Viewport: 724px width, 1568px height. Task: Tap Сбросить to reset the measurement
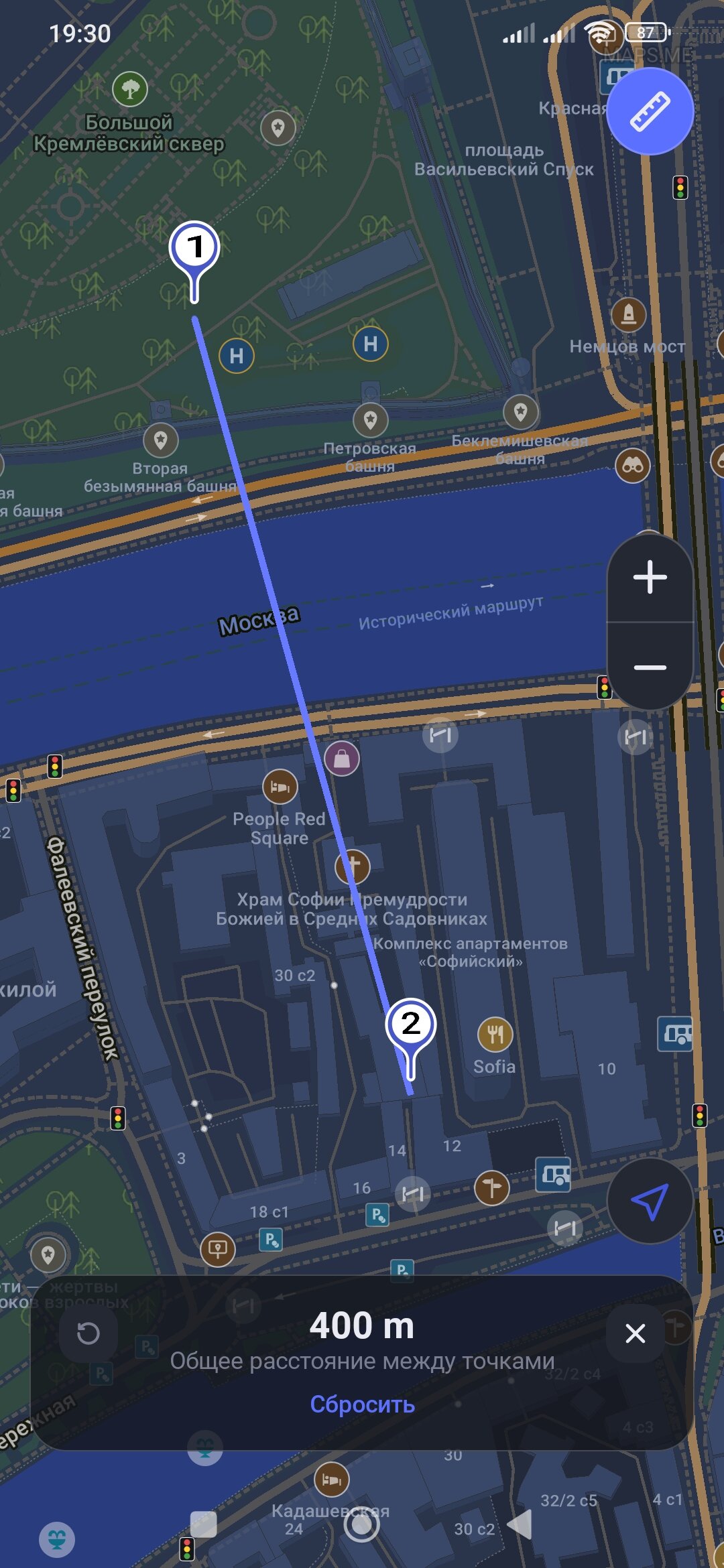362,1404
